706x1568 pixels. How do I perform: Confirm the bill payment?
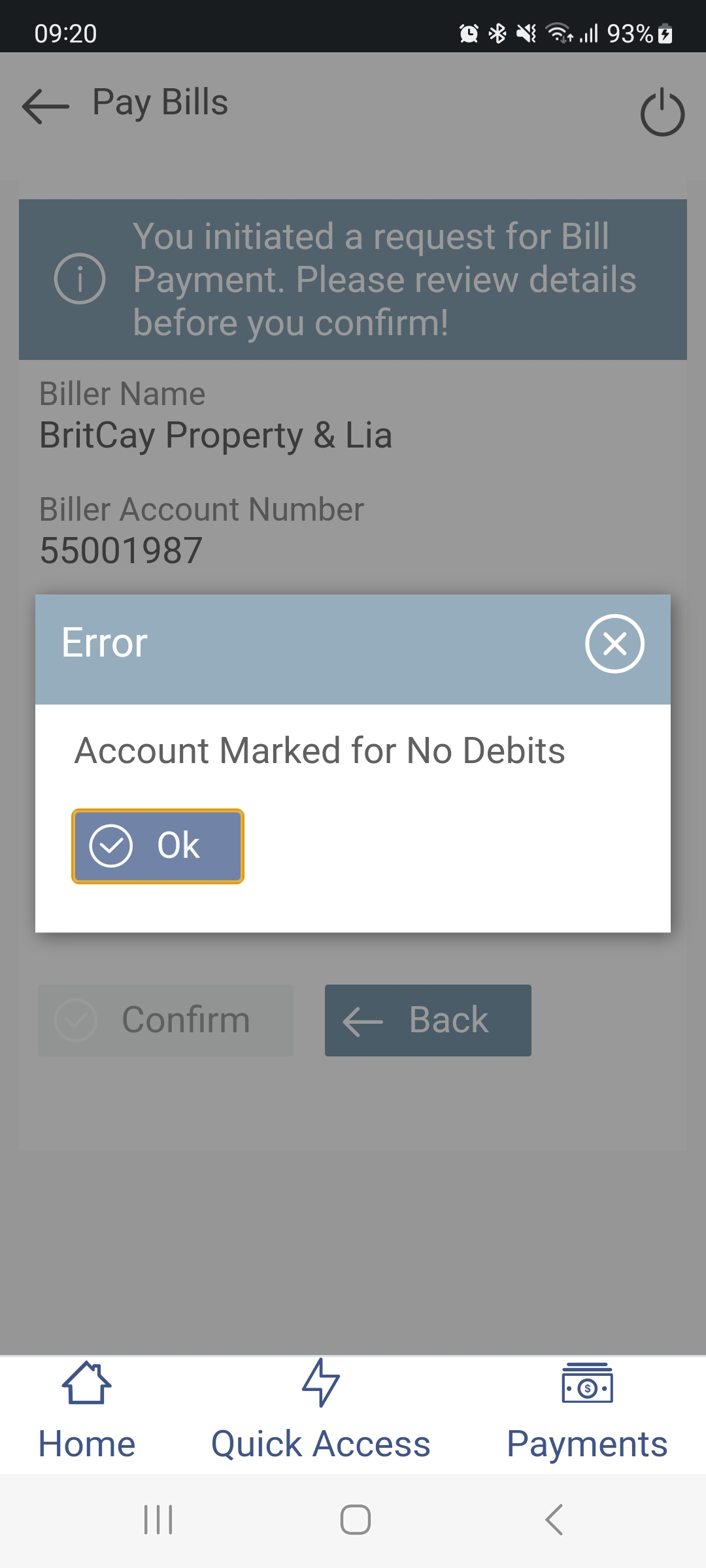coord(165,1020)
